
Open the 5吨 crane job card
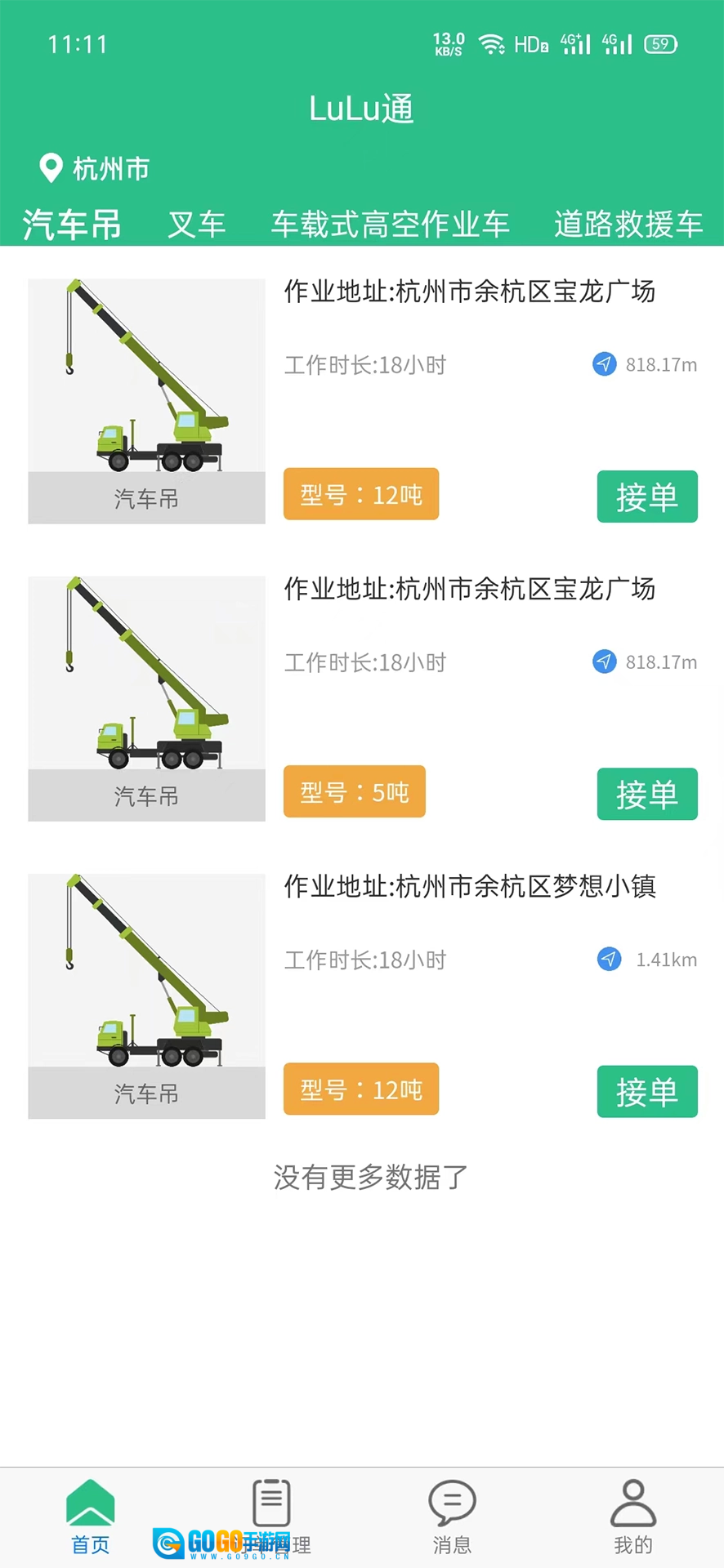(362, 699)
